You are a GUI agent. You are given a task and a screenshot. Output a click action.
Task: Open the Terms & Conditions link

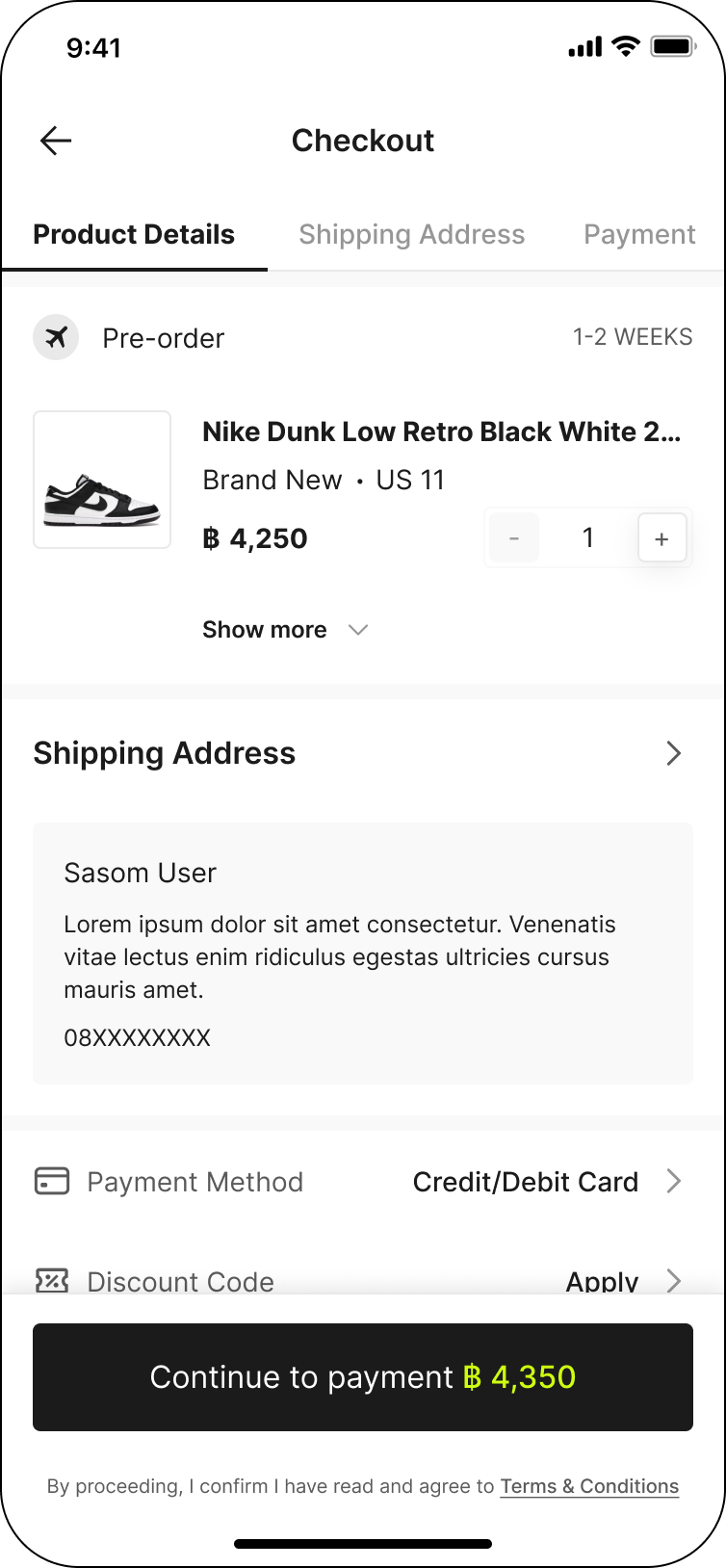[x=589, y=1486]
